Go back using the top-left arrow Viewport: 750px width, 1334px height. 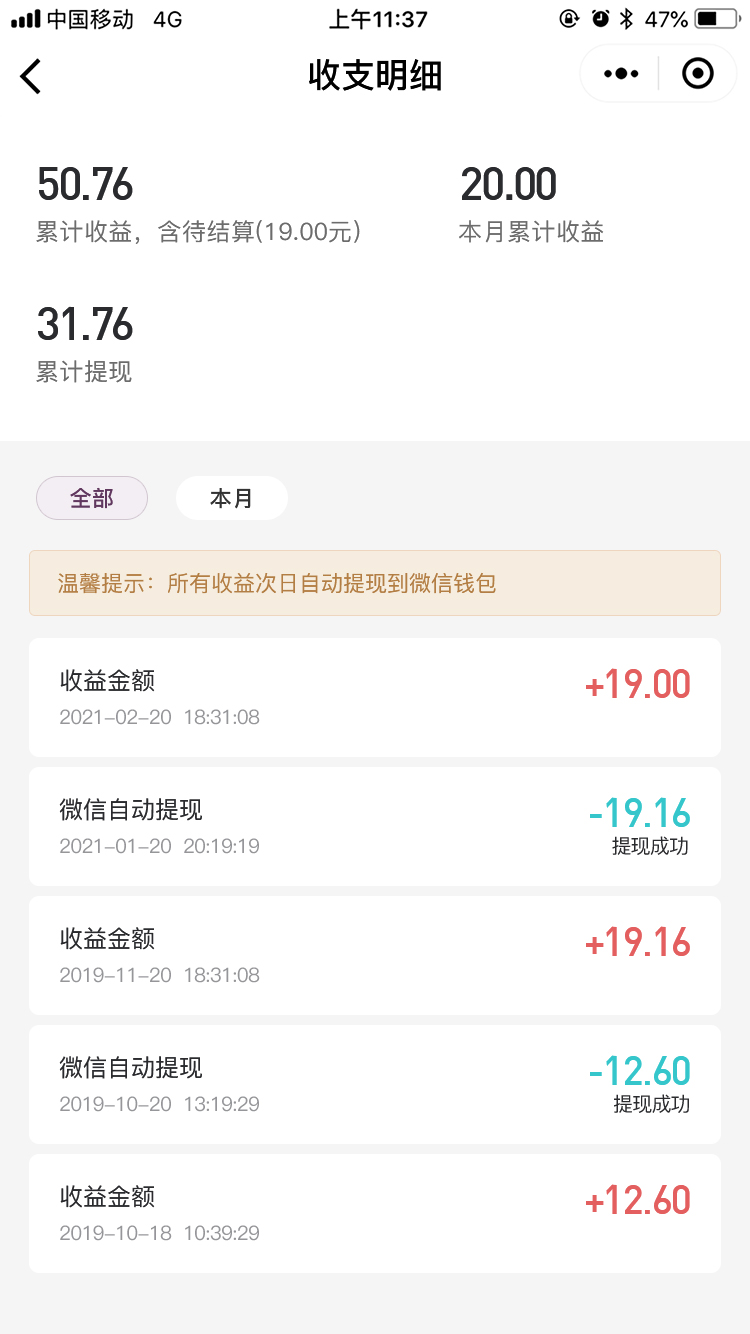coord(31,76)
